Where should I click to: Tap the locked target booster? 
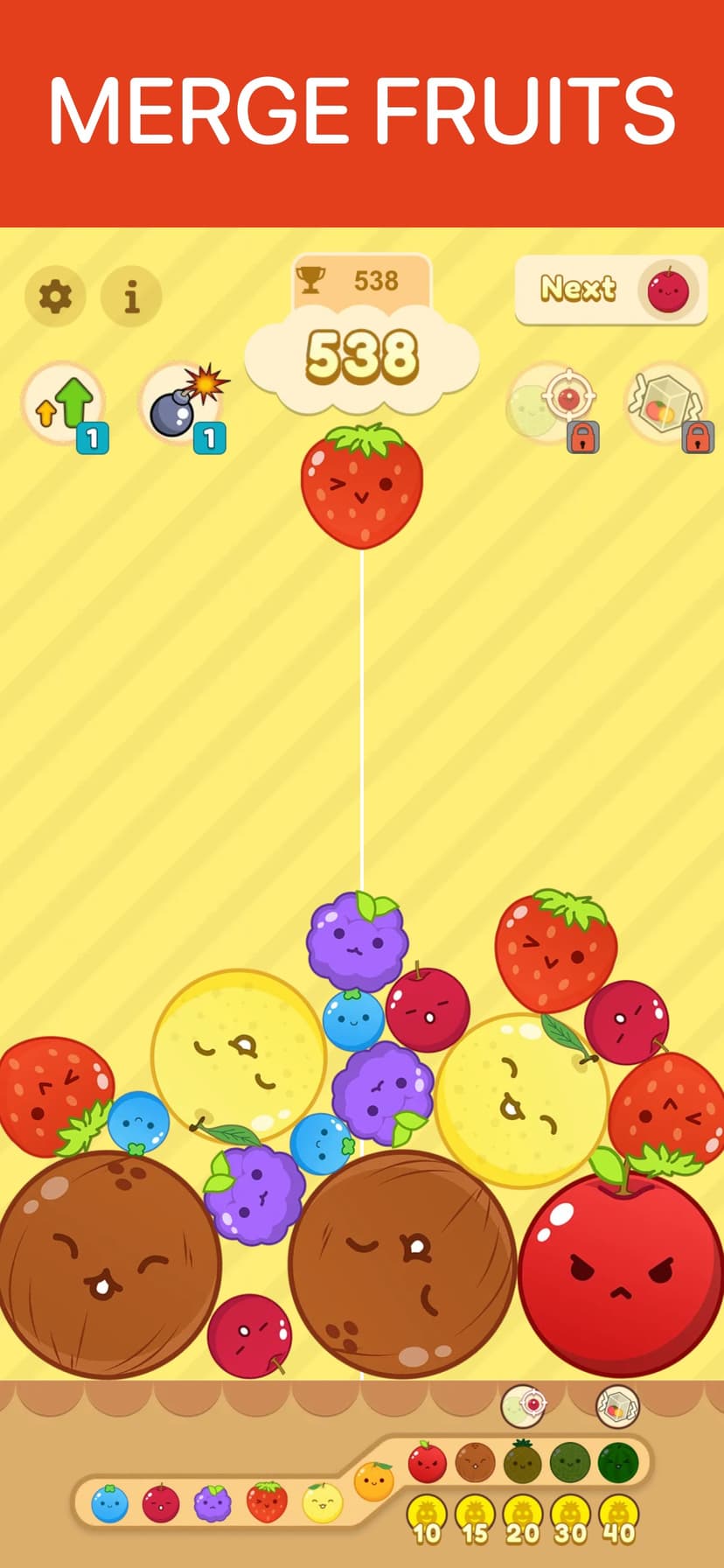(x=553, y=405)
